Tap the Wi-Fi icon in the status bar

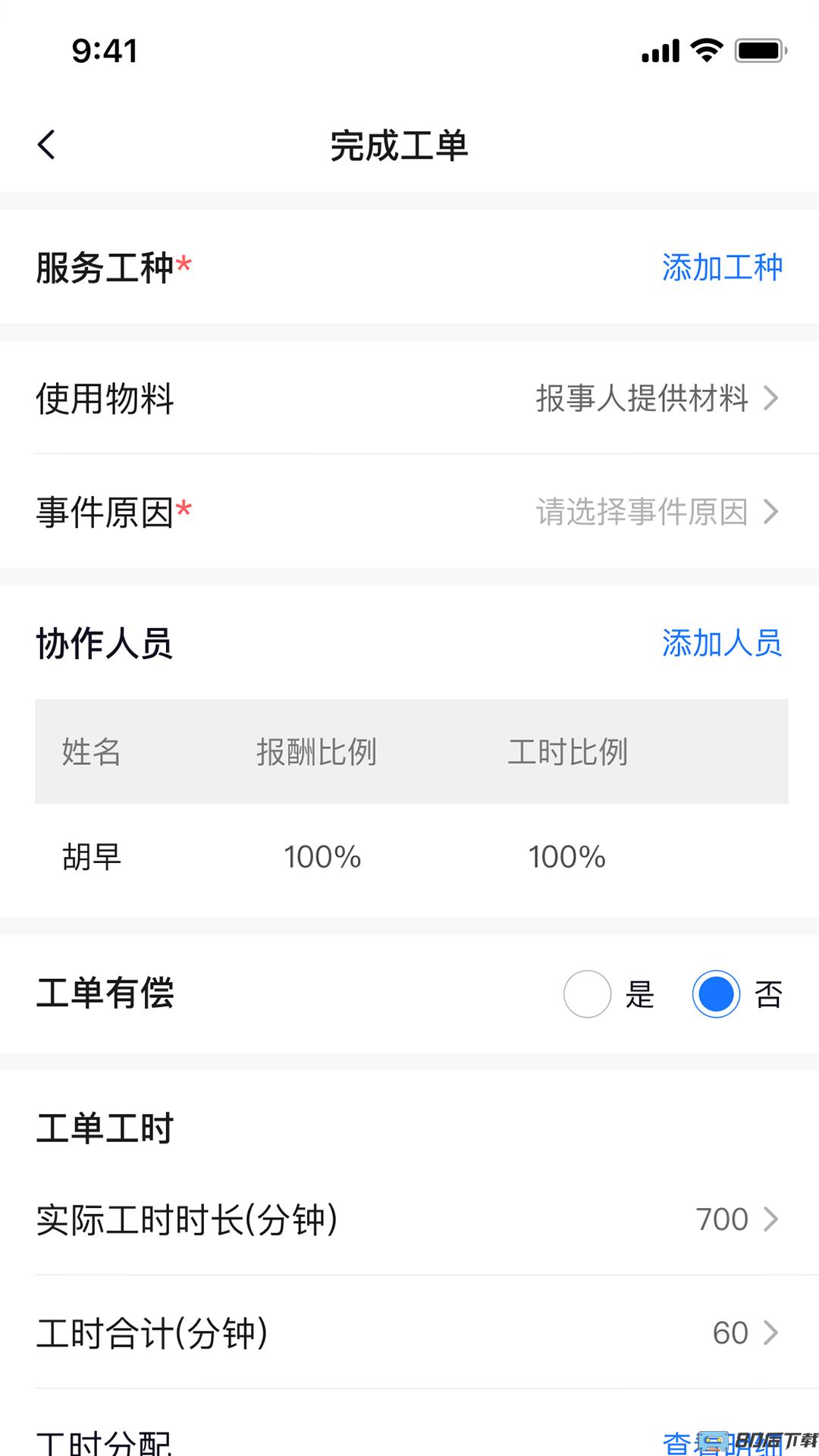point(705,50)
